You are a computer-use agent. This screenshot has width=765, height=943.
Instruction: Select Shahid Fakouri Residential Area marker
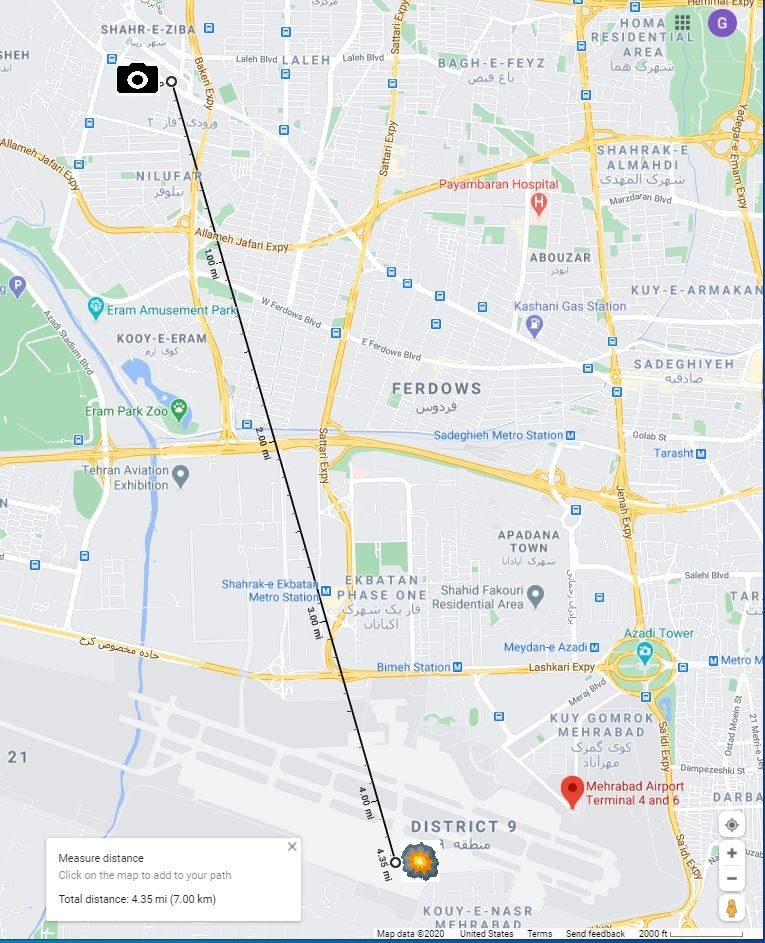pyautogui.click(x=536, y=597)
